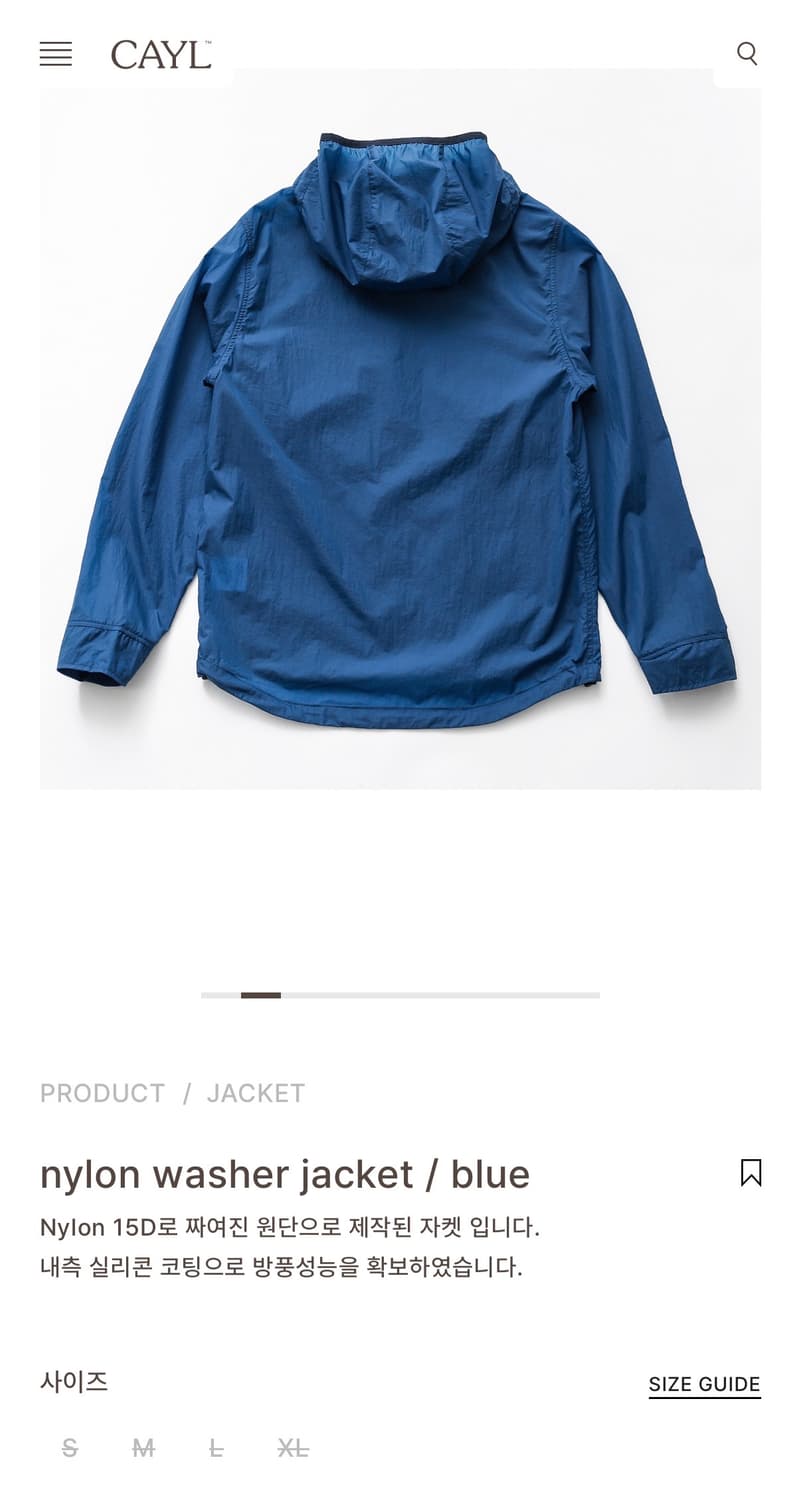
Task: Click the product title nylon washer jacket / blue
Action: pyautogui.click(x=285, y=1174)
